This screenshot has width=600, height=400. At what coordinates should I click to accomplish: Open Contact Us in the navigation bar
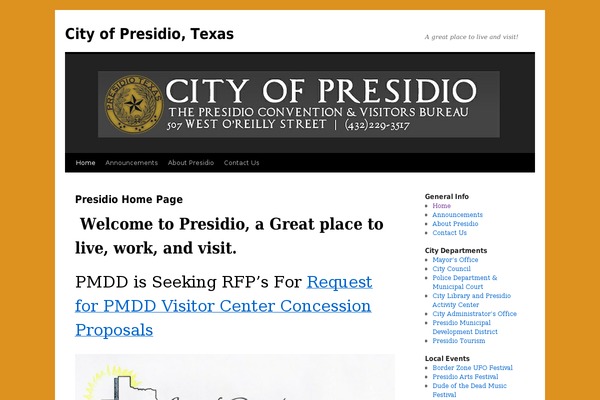tap(241, 162)
